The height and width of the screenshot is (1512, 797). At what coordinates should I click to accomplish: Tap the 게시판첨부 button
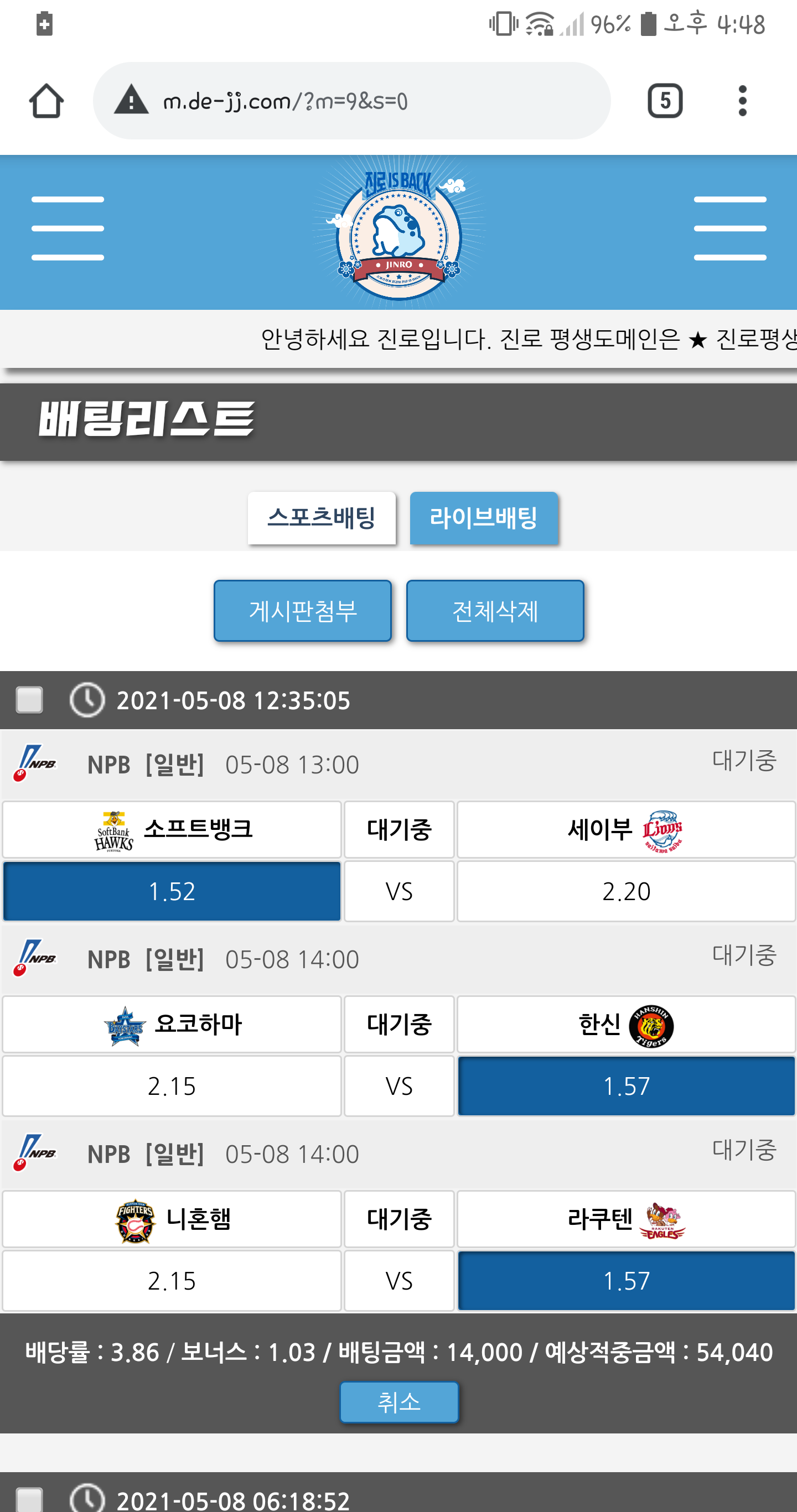coord(302,610)
